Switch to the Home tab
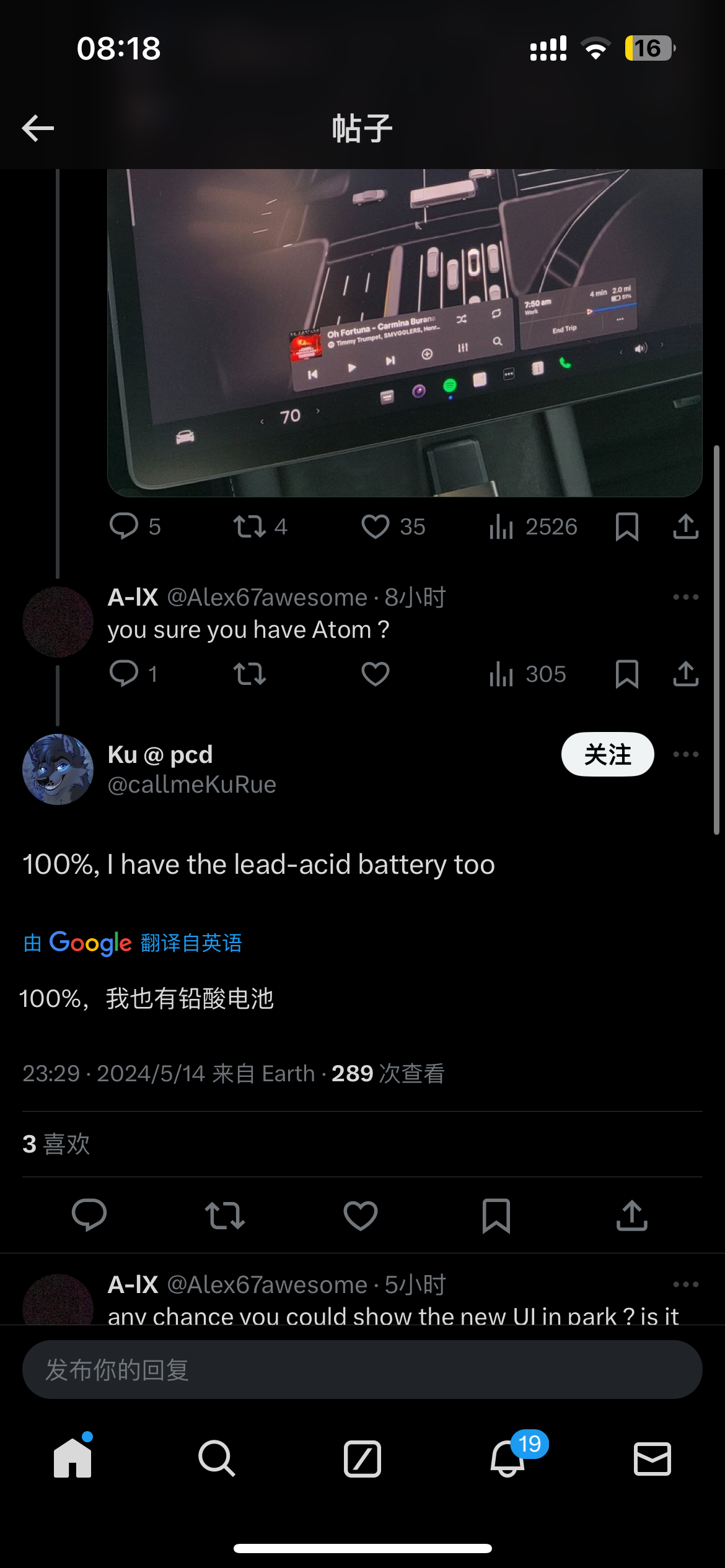725x1568 pixels. pos(72,1458)
